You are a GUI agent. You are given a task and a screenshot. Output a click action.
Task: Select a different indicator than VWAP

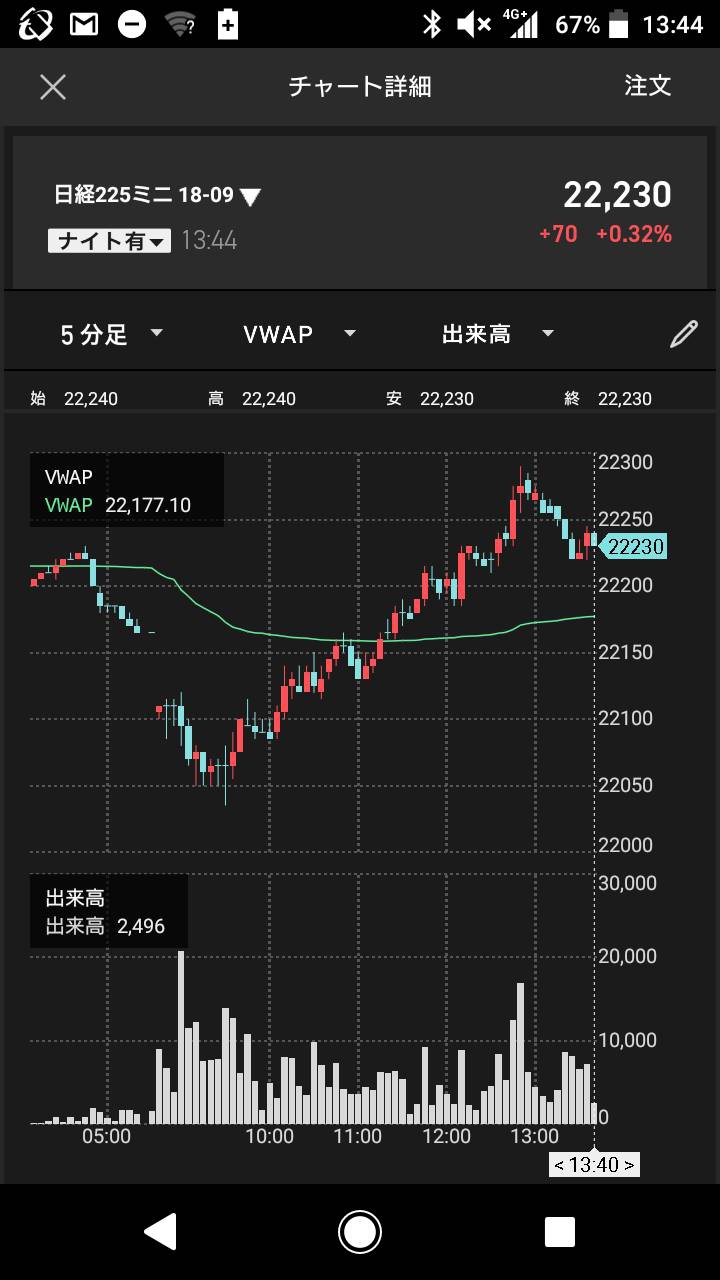299,334
